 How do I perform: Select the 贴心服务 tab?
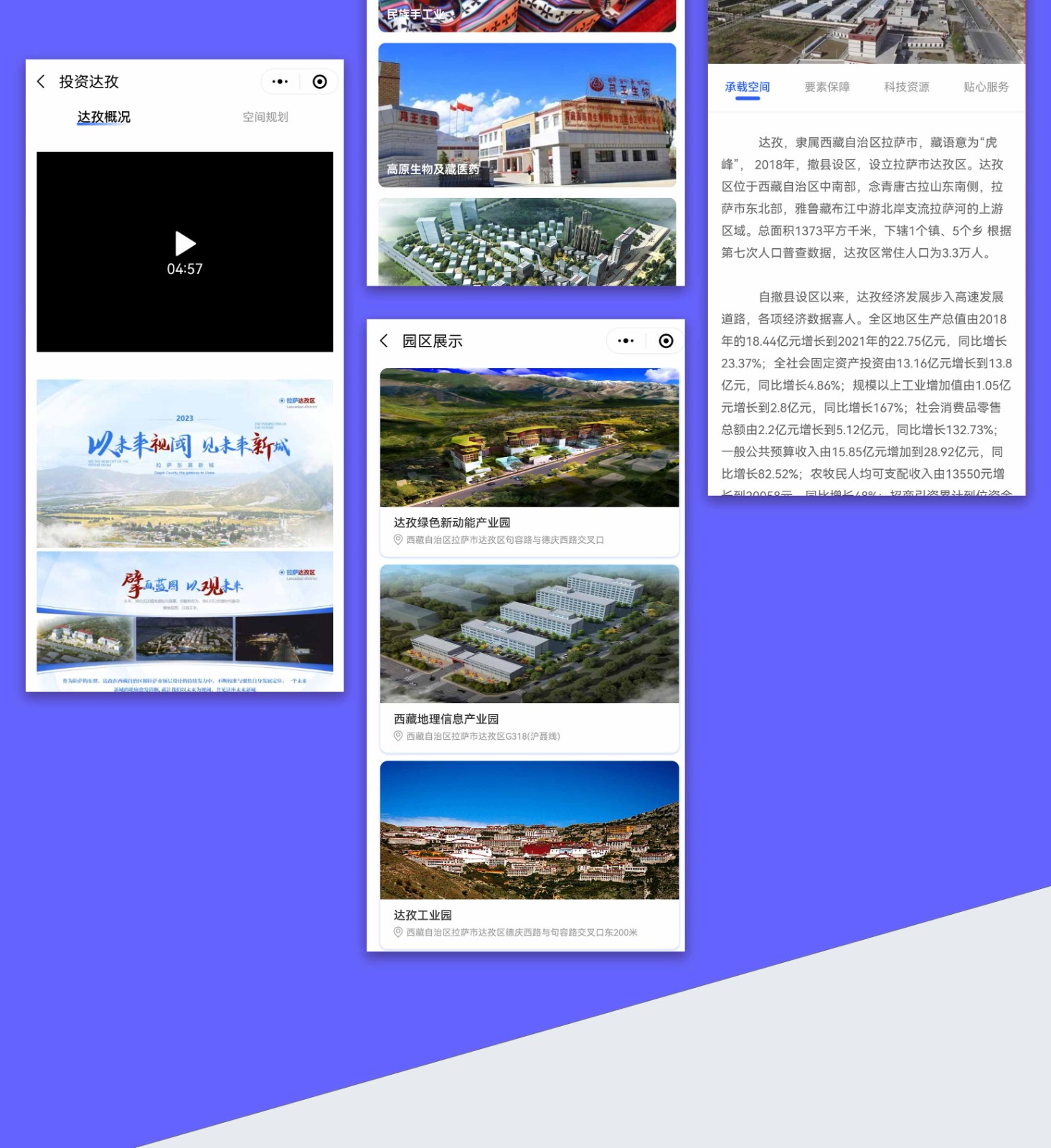pos(984,87)
